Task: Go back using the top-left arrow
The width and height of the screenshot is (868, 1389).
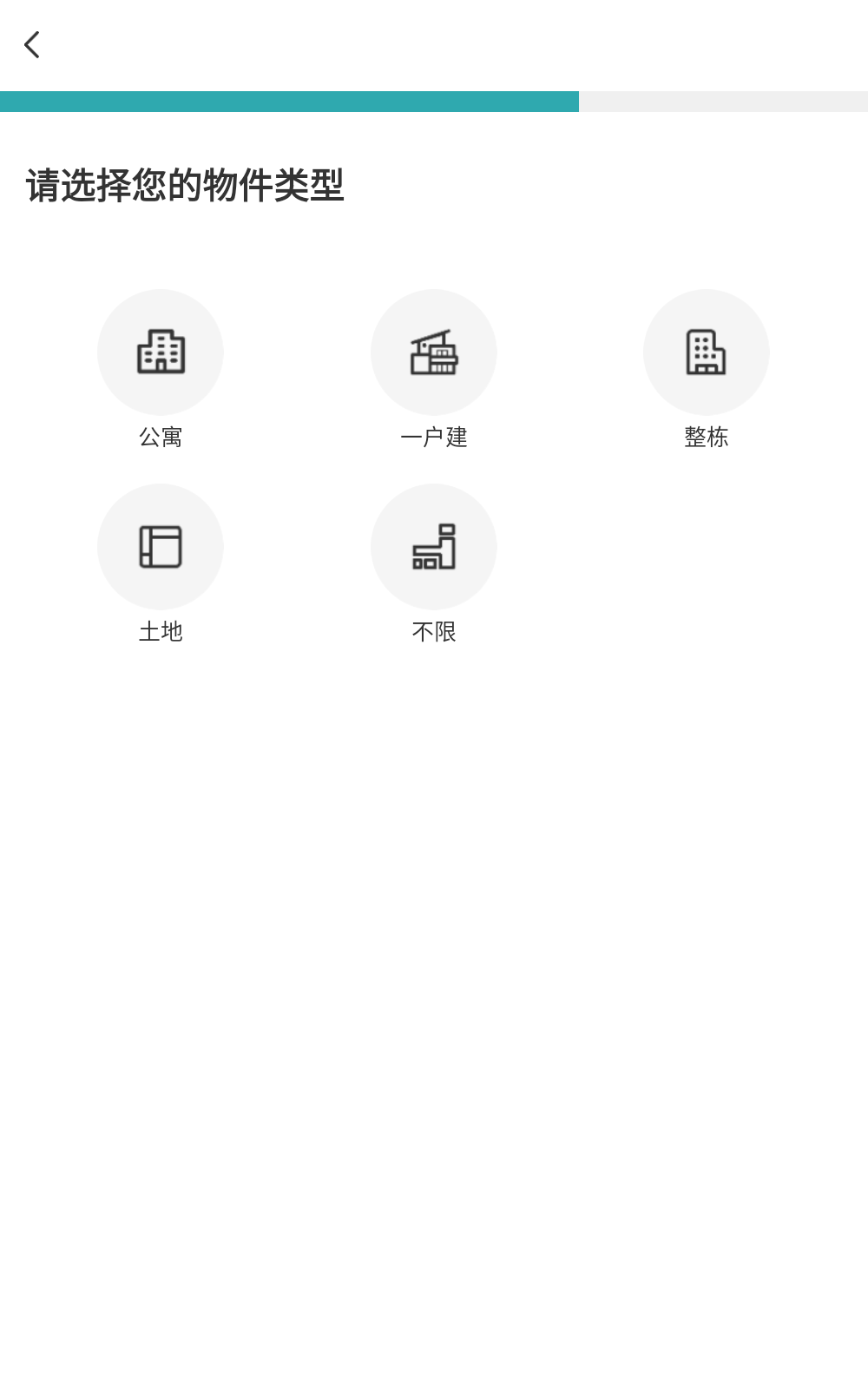Action: 33,45
